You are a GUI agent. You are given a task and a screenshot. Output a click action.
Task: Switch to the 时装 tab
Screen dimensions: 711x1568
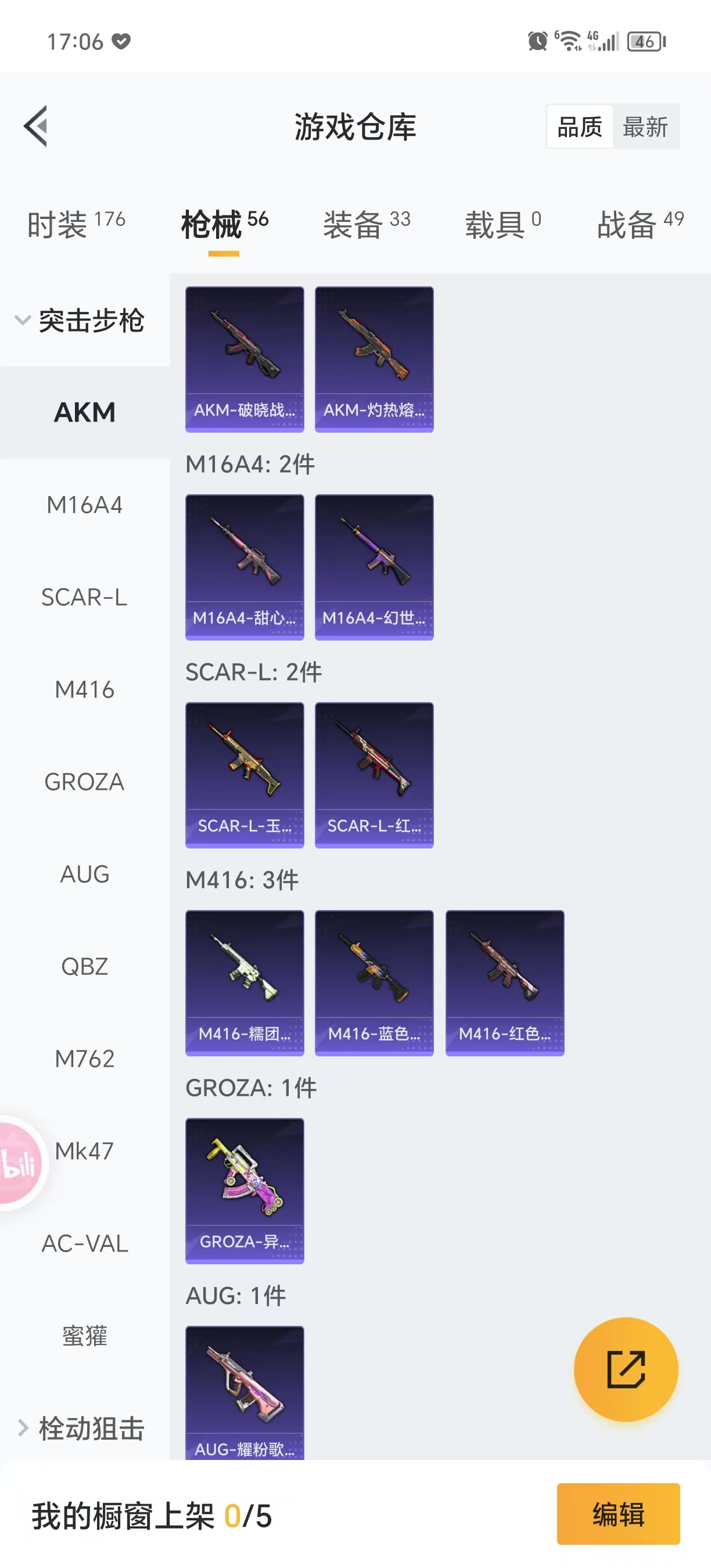point(76,224)
